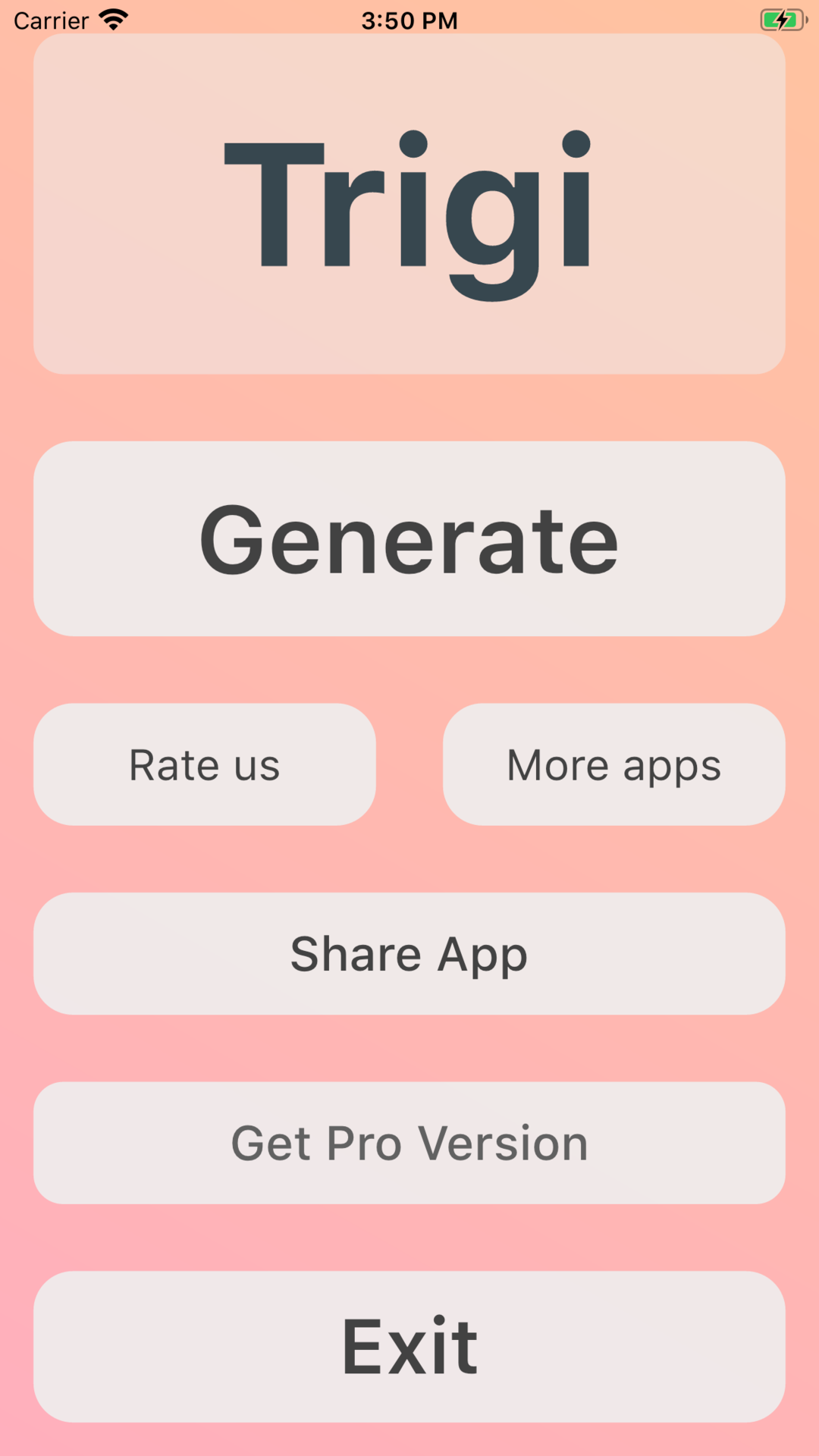Viewport: 819px width, 1456px height.
Task: Choose Get Pro Version
Action: coord(409,1143)
